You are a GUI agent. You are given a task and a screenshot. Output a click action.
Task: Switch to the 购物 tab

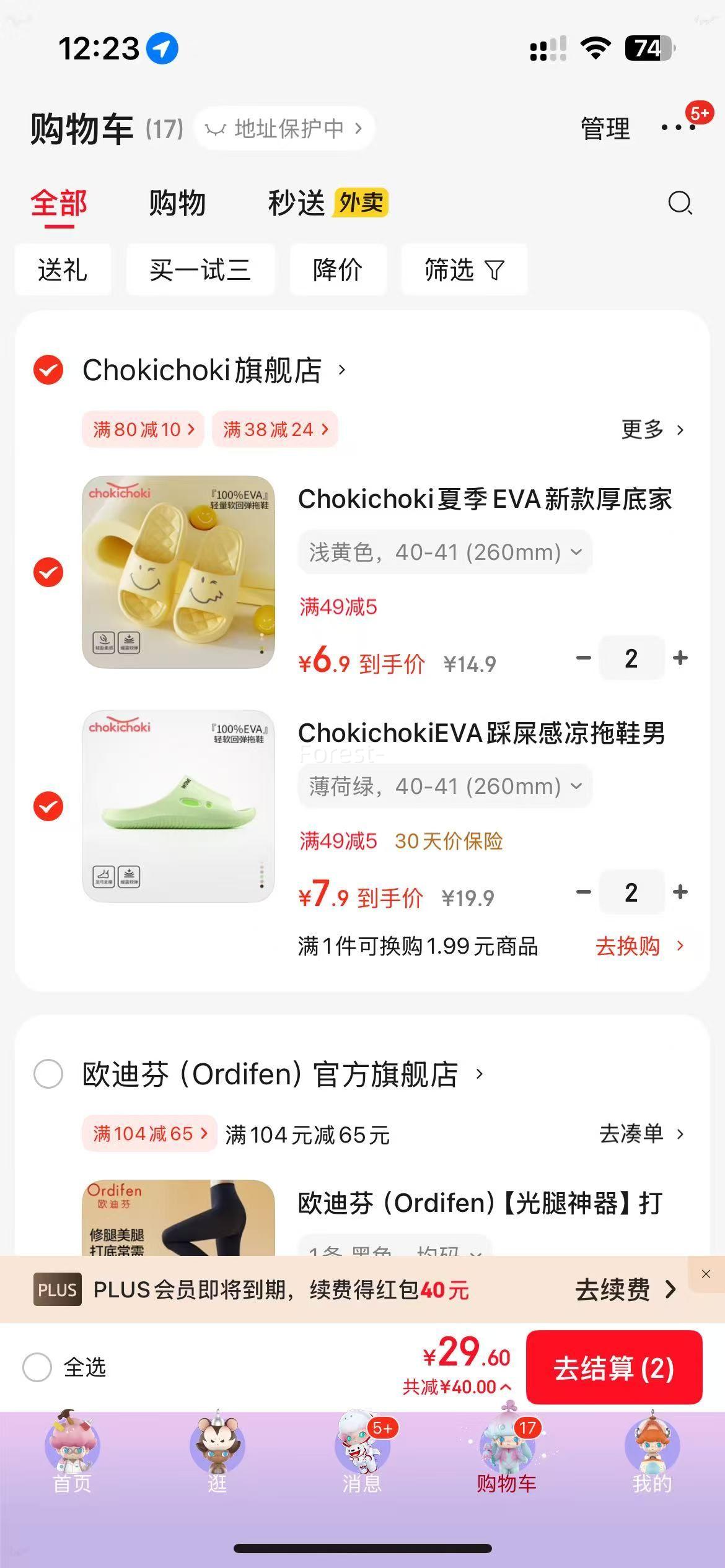(x=176, y=204)
